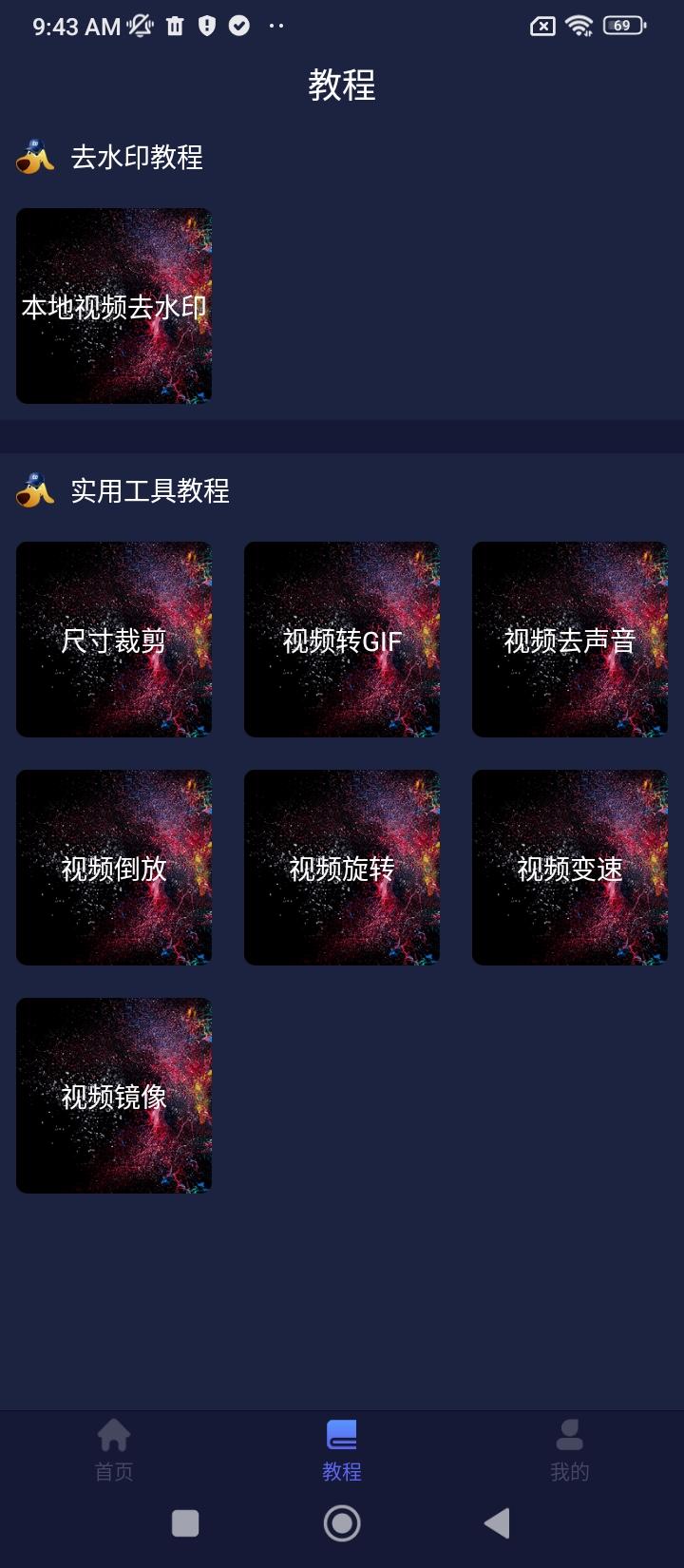The image size is (684, 1568).
Task: Open the 视频倒放 tutorial
Action: [x=113, y=868]
